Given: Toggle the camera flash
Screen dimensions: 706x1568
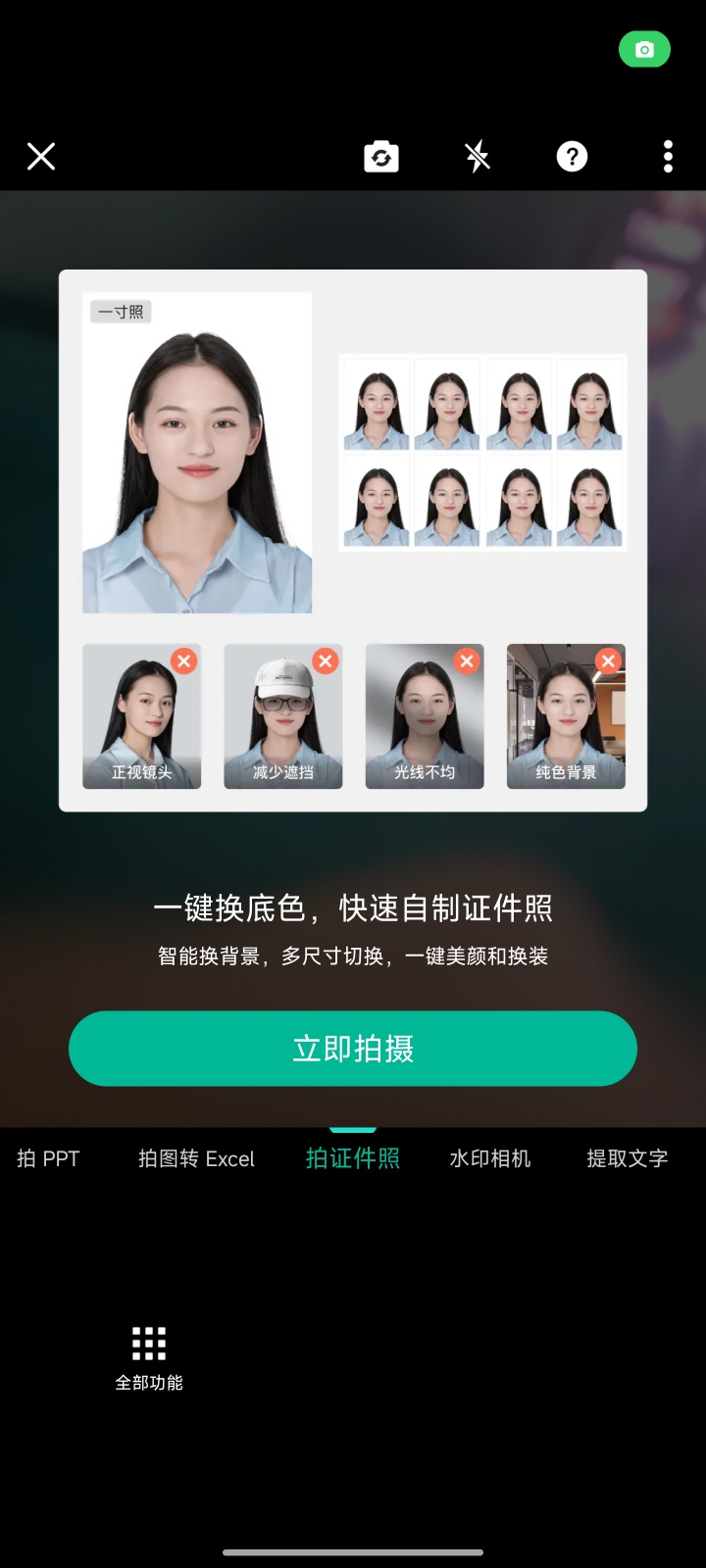Looking at the screenshot, I should (x=478, y=156).
